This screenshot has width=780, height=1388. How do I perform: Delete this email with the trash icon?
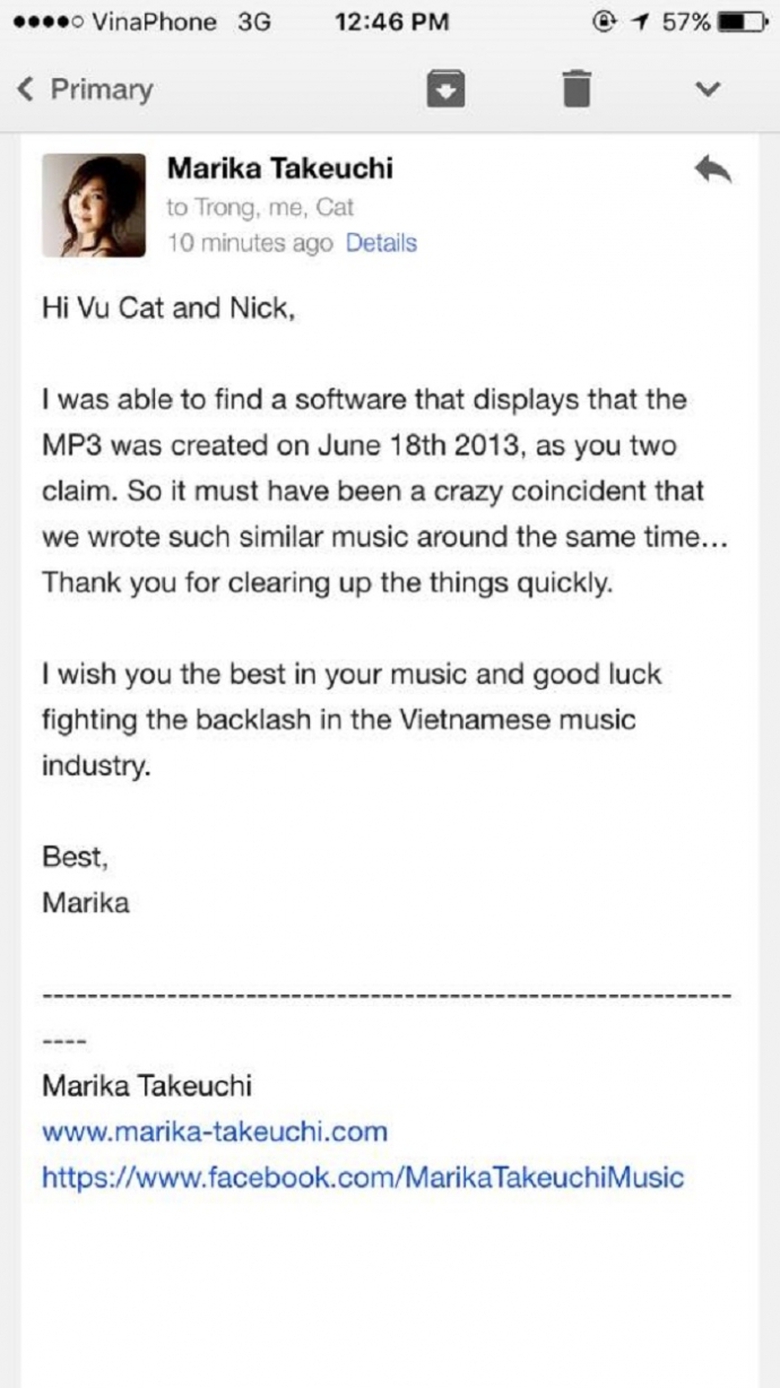coord(576,90)
